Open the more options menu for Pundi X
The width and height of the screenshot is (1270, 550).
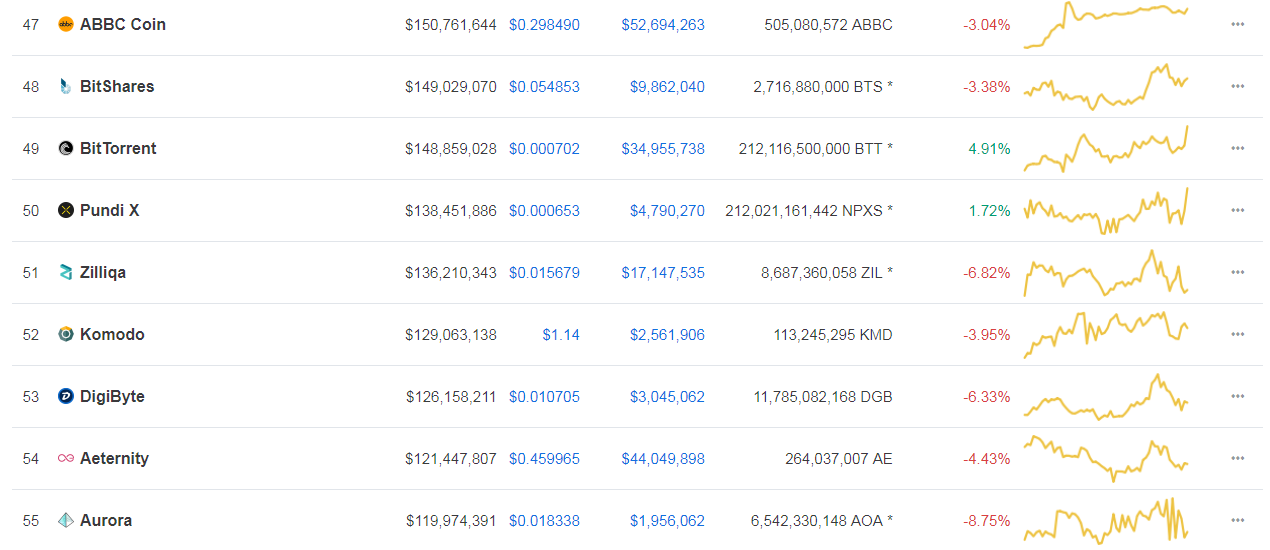click(1238, 210)
